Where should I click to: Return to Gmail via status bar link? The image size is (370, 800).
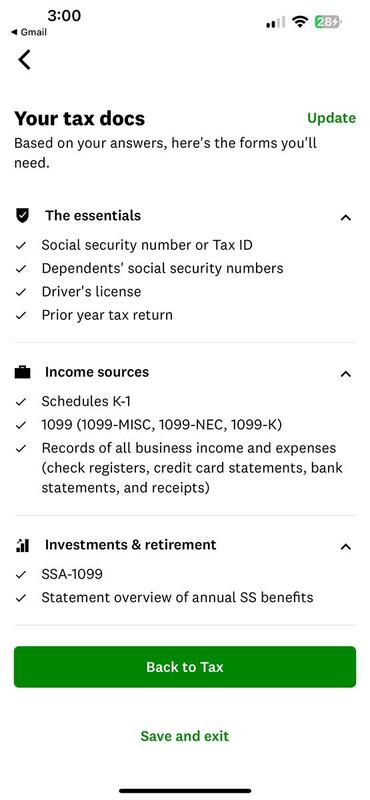click(29, 32)
